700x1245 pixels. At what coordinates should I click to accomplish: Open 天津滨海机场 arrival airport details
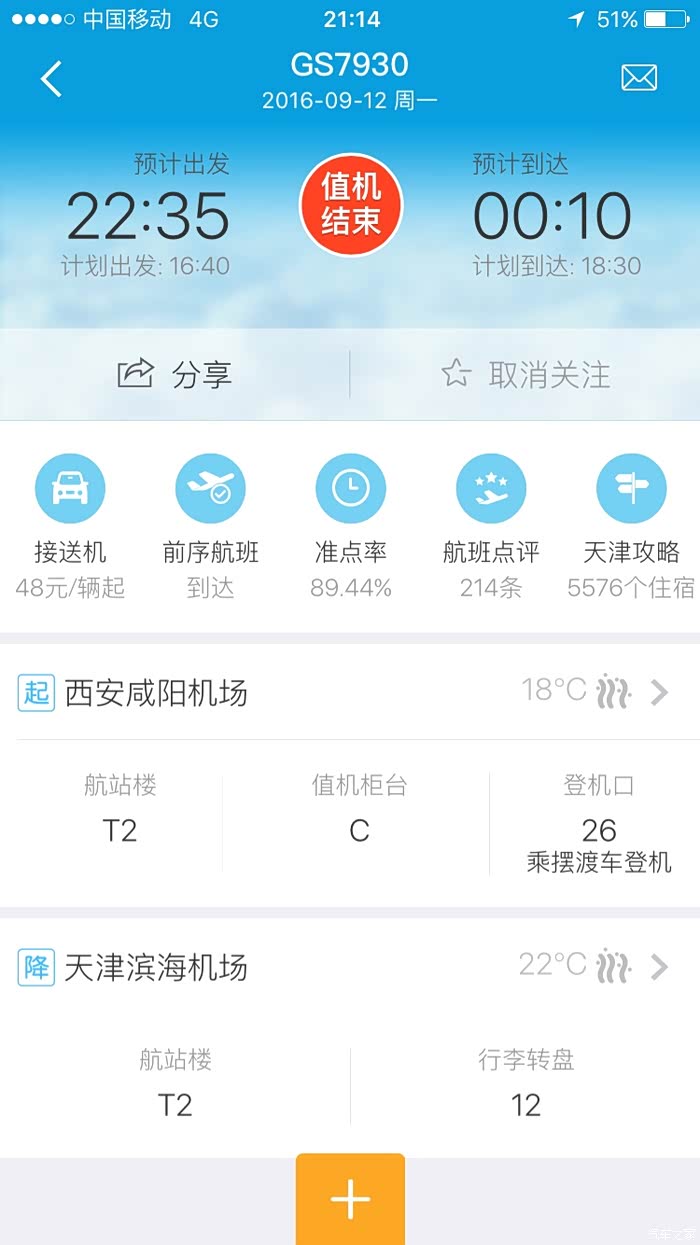(350, 967)
